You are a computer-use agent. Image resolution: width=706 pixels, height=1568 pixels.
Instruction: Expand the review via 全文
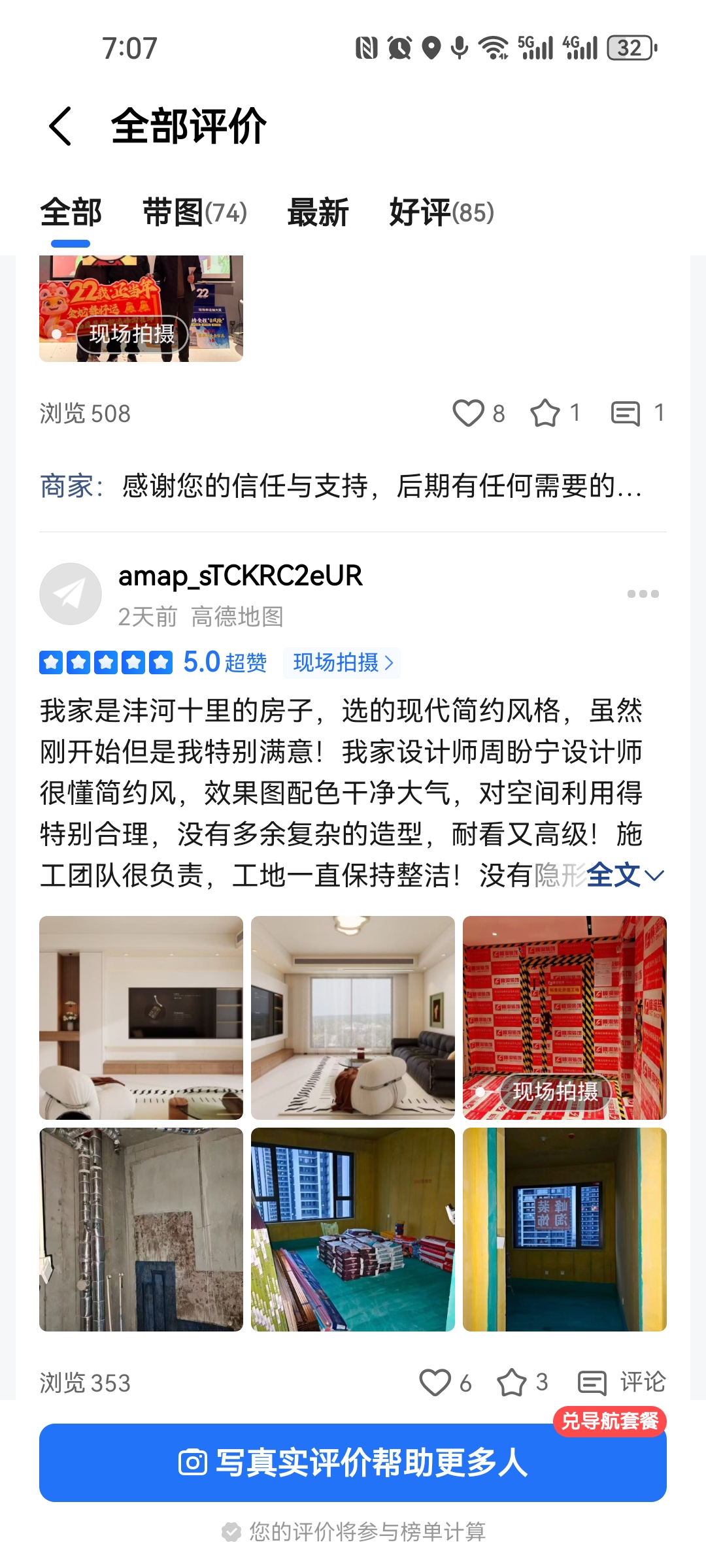[x=624, y=875]
